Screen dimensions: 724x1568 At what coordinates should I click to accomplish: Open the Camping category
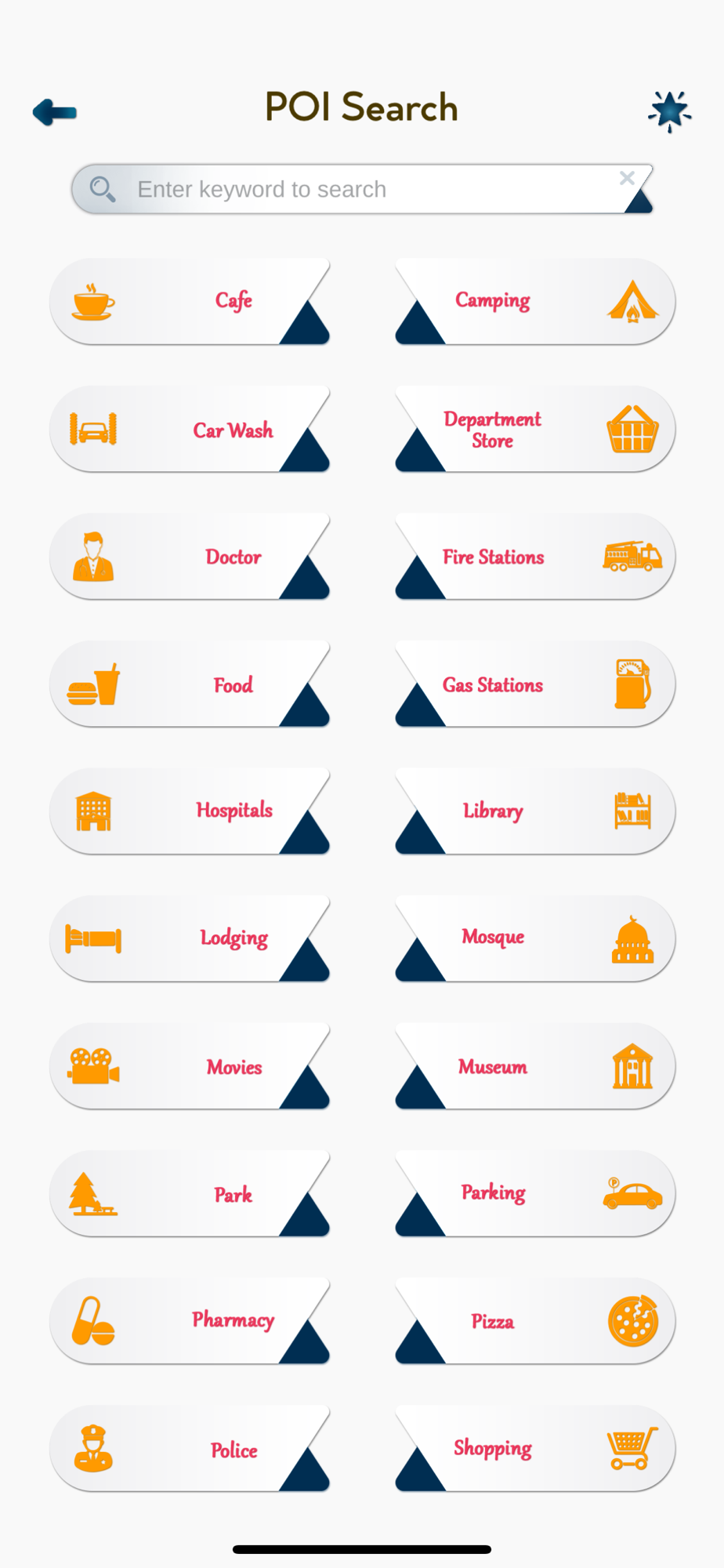tap(535, 301)
